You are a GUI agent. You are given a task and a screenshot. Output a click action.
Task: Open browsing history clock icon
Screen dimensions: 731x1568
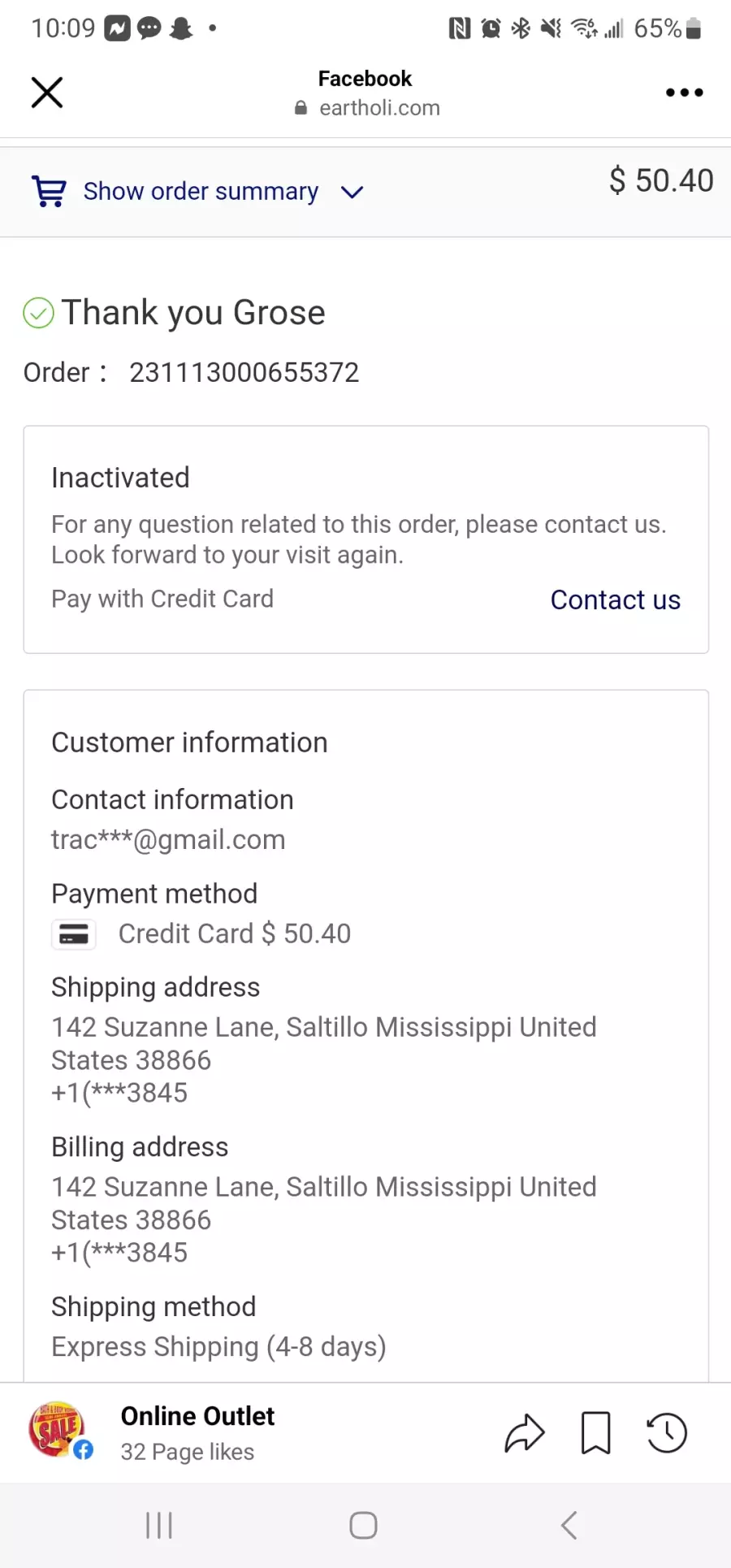point(667,1432)
